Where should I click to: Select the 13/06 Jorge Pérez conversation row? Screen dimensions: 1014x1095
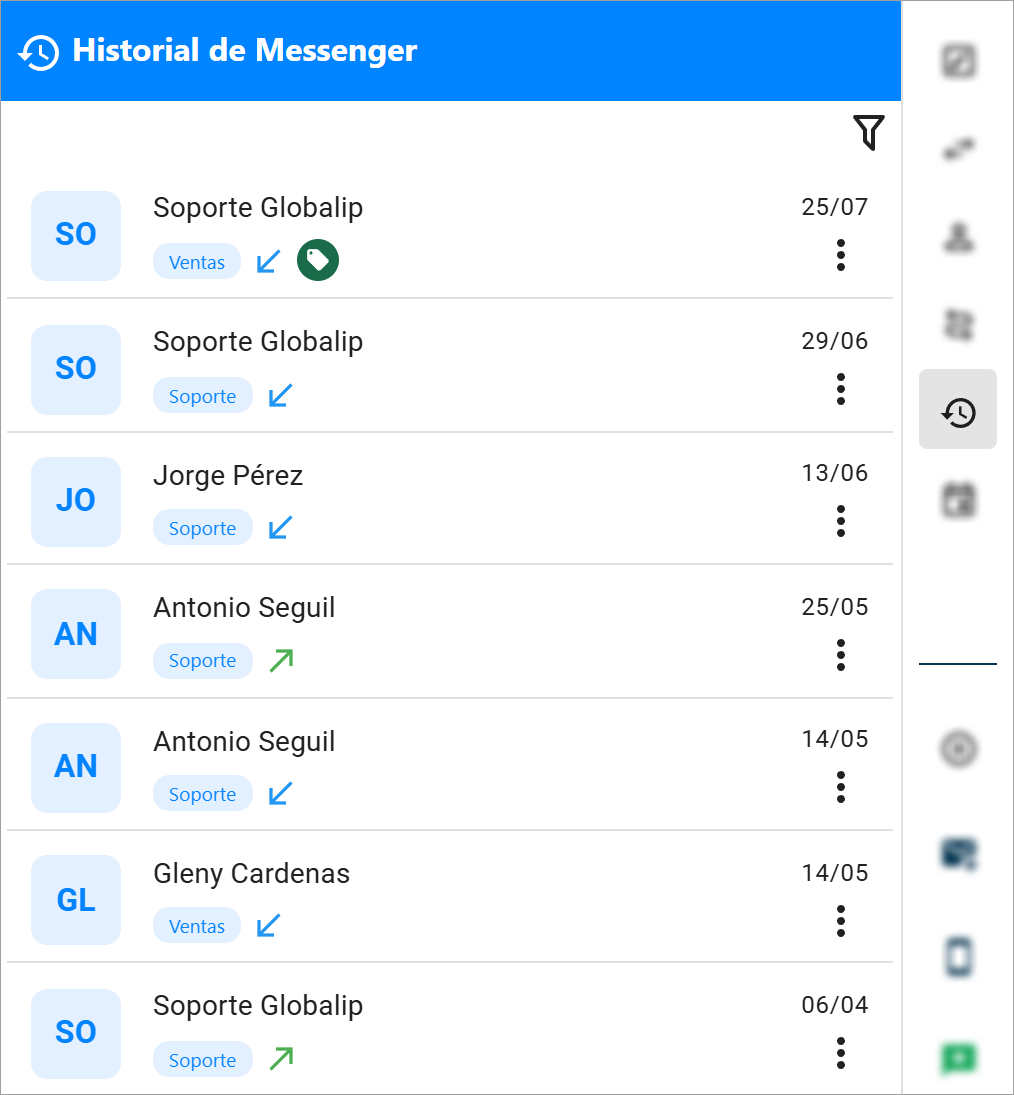(450, 501)
